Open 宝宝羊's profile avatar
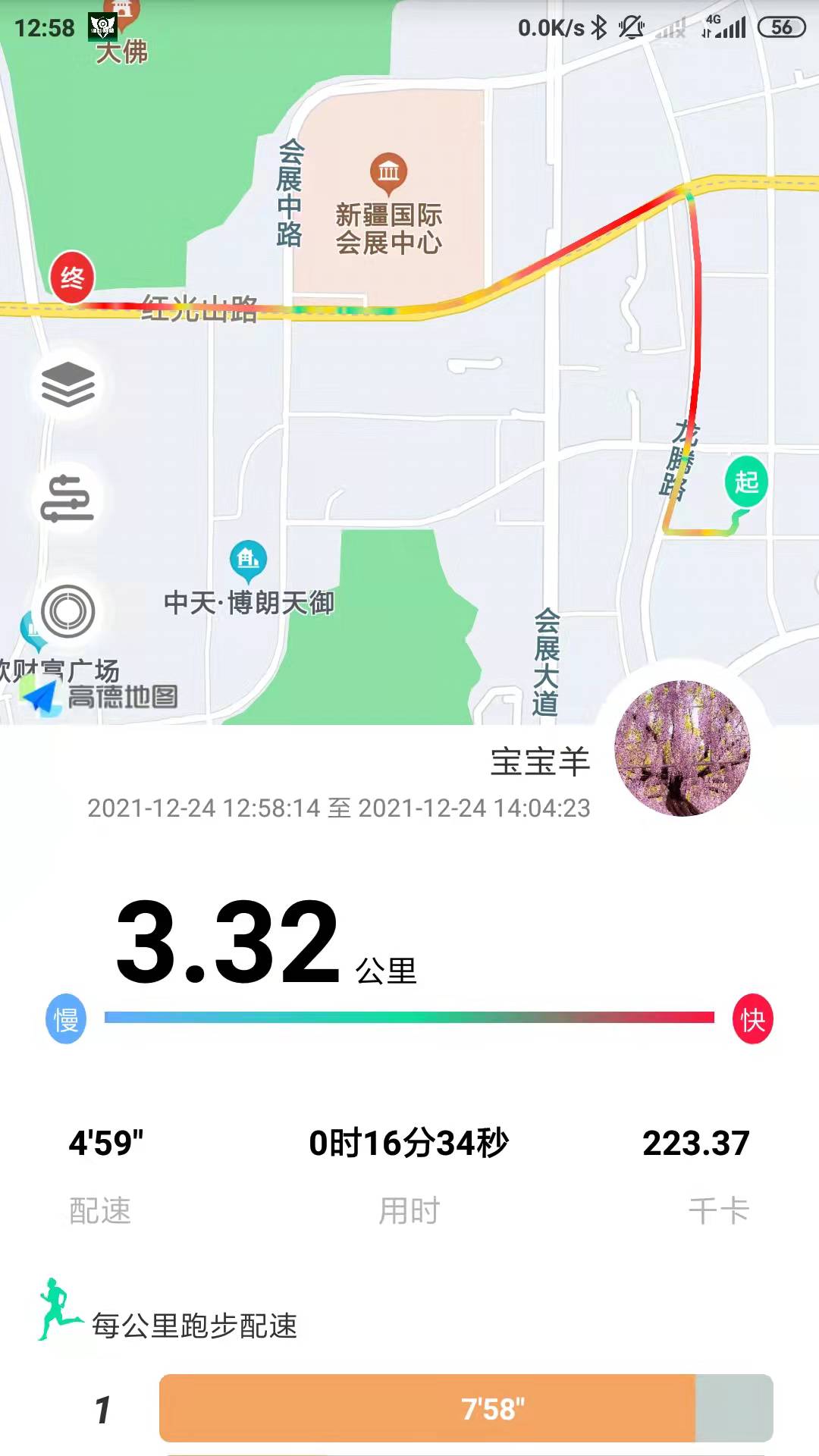 [x=682, y=748]
